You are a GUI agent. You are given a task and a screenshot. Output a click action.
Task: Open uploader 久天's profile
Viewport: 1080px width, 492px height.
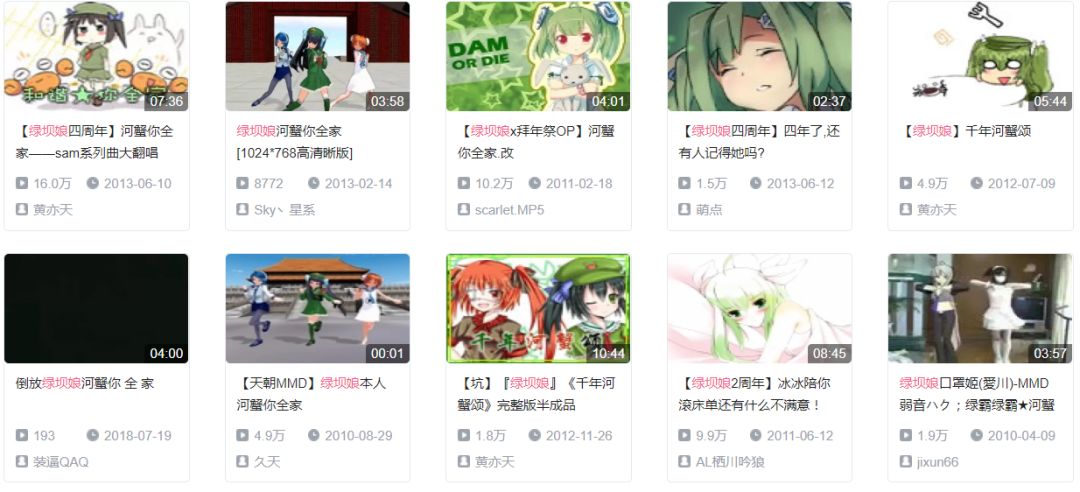[267, 462]
